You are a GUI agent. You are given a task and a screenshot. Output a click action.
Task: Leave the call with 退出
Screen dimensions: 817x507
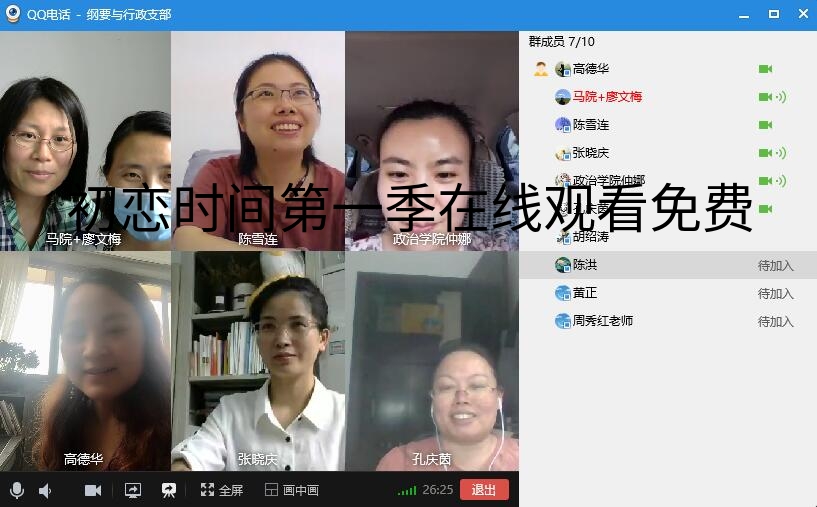pos(484,490)
